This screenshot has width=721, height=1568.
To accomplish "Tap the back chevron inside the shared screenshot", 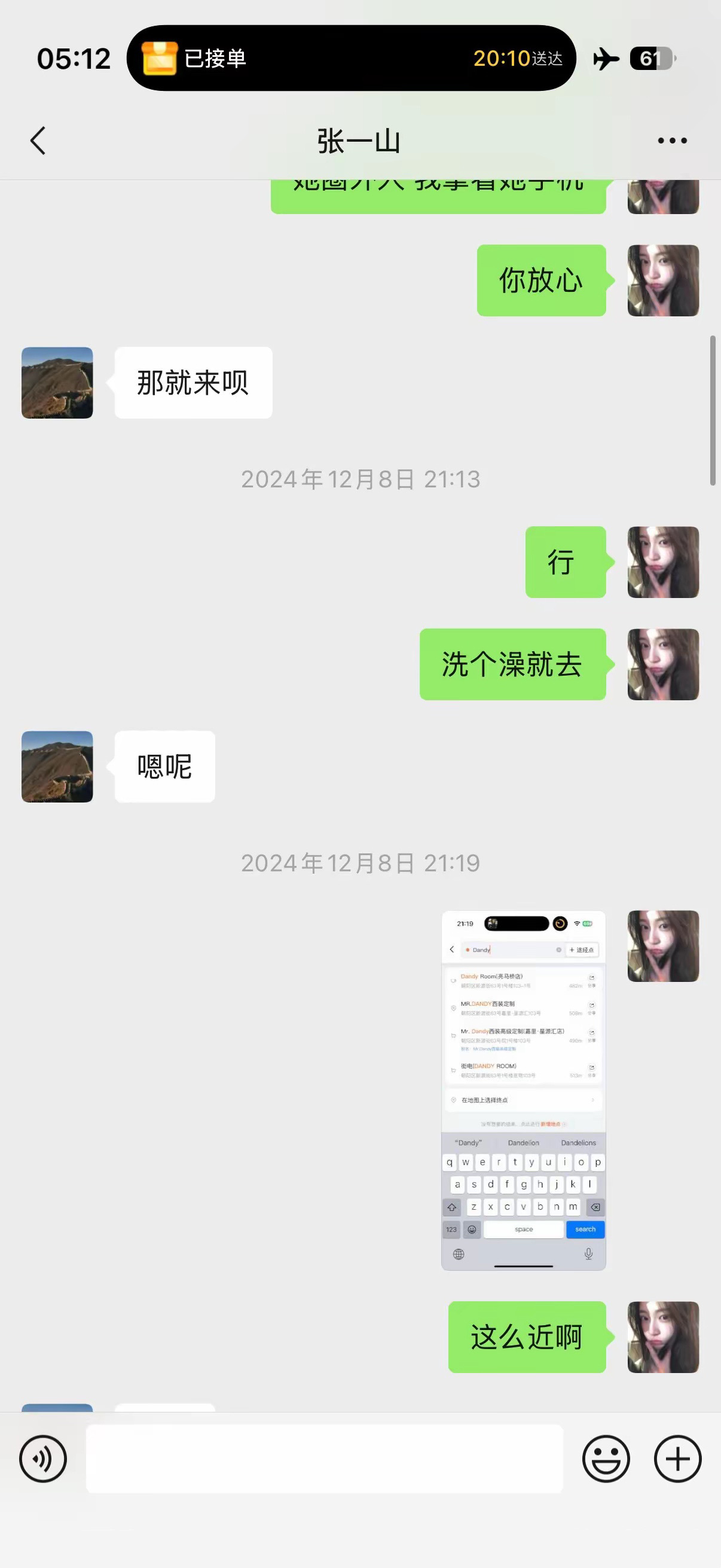I will [x=453, y=950].
